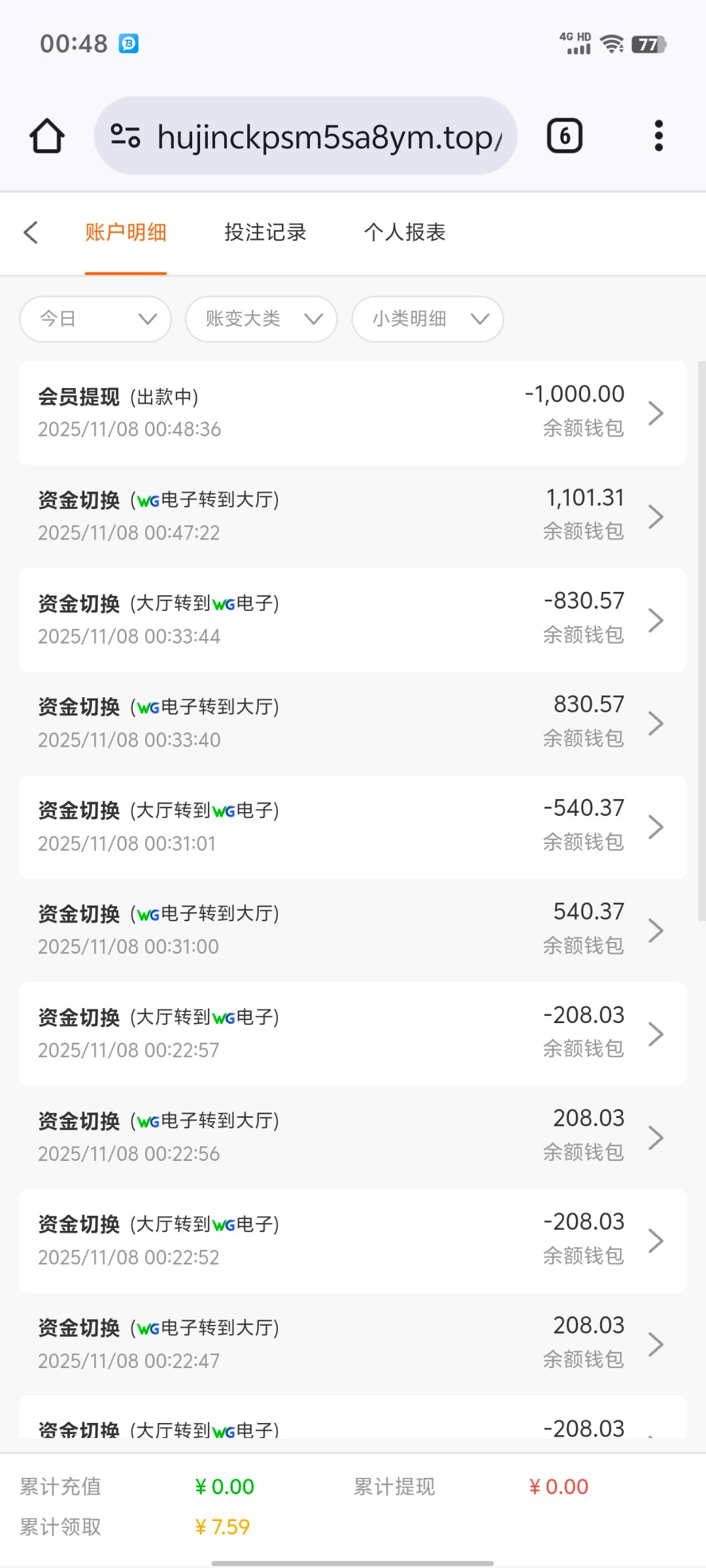Screen dimensions: 706x1568
Task: Open the browser tab switcher showing 6
Action: (564, 136)
